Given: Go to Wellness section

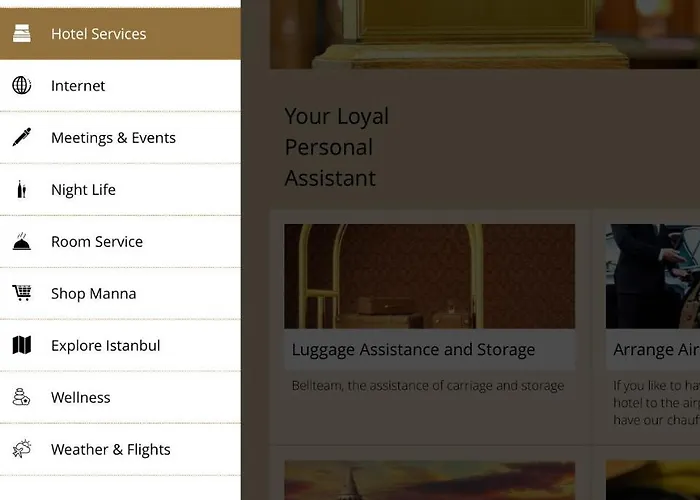Looking at the screenshot, I should (80, 398).
